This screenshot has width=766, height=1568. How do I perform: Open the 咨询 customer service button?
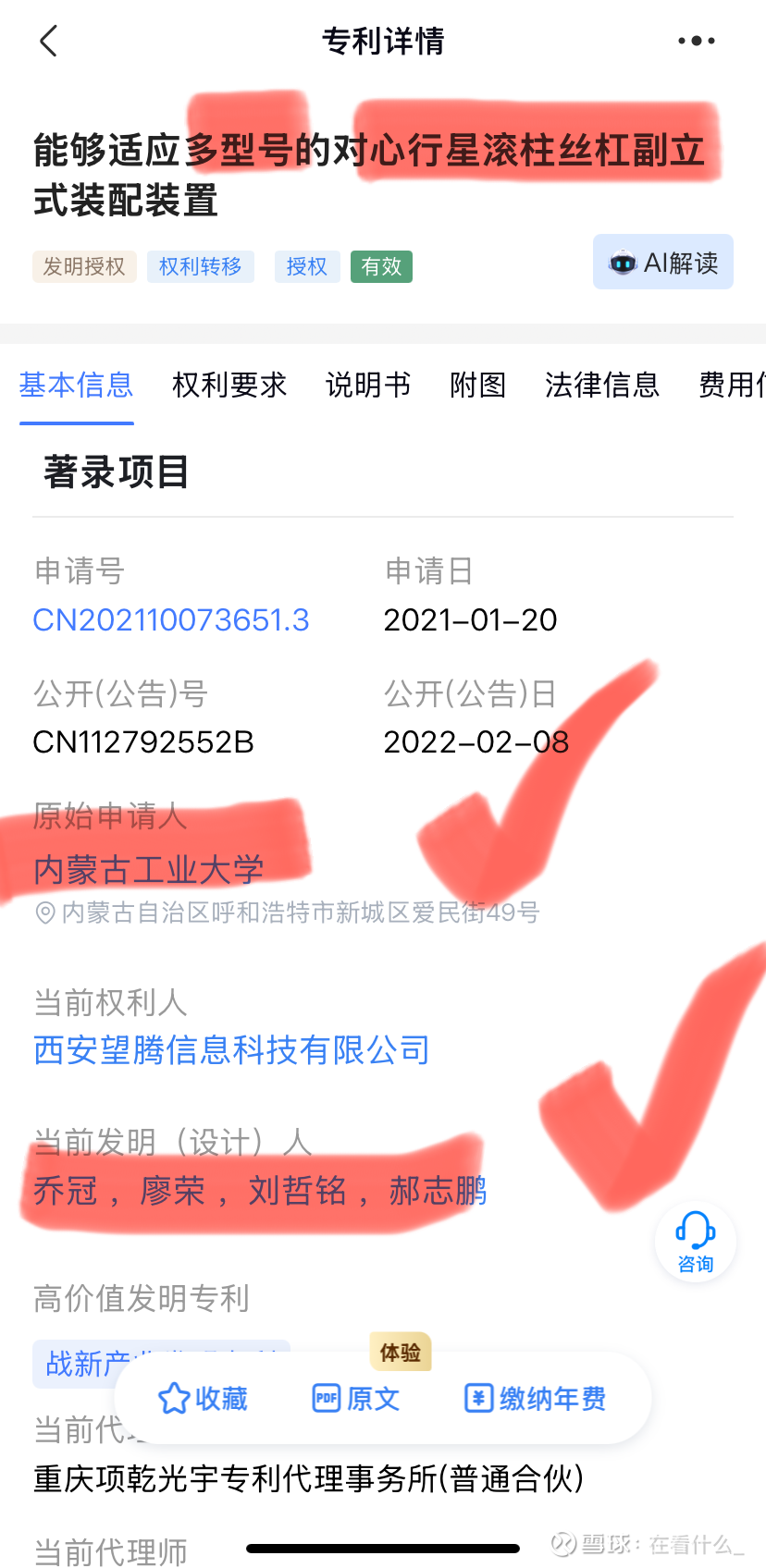coord(696,1242)
